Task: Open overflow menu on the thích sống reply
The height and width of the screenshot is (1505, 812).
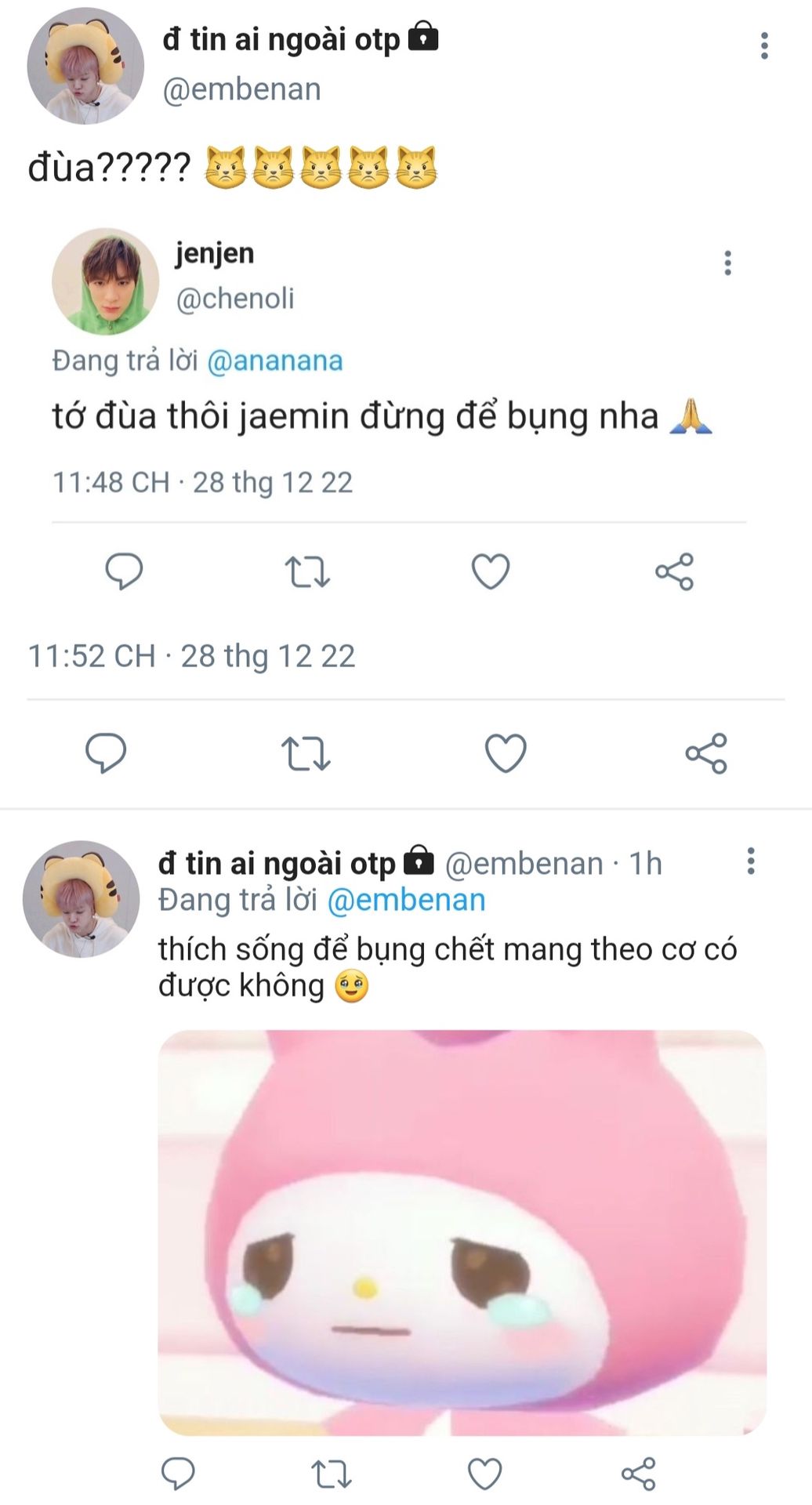Action: (x=751, y=861)
